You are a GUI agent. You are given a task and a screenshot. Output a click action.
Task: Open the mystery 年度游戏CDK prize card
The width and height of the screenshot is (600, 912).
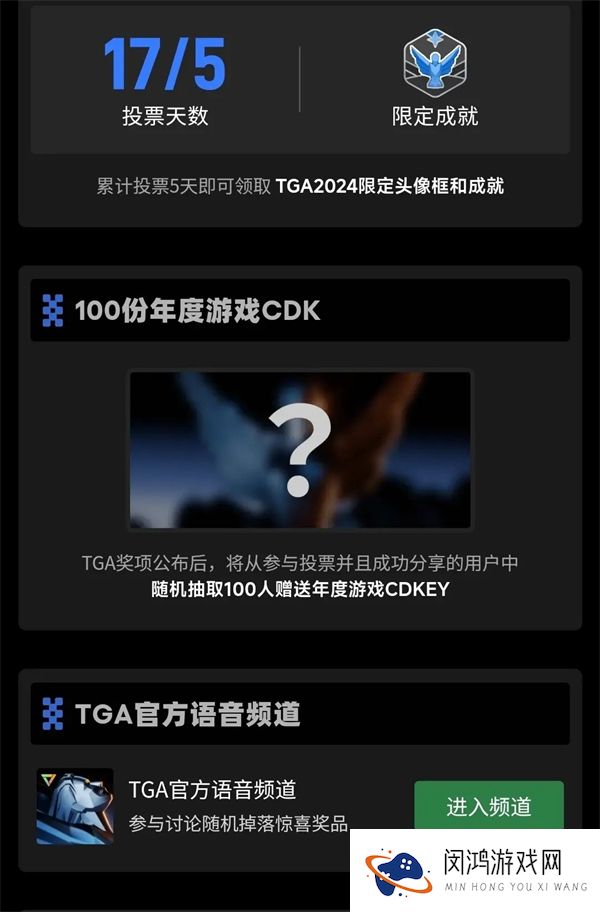(300, 450)
